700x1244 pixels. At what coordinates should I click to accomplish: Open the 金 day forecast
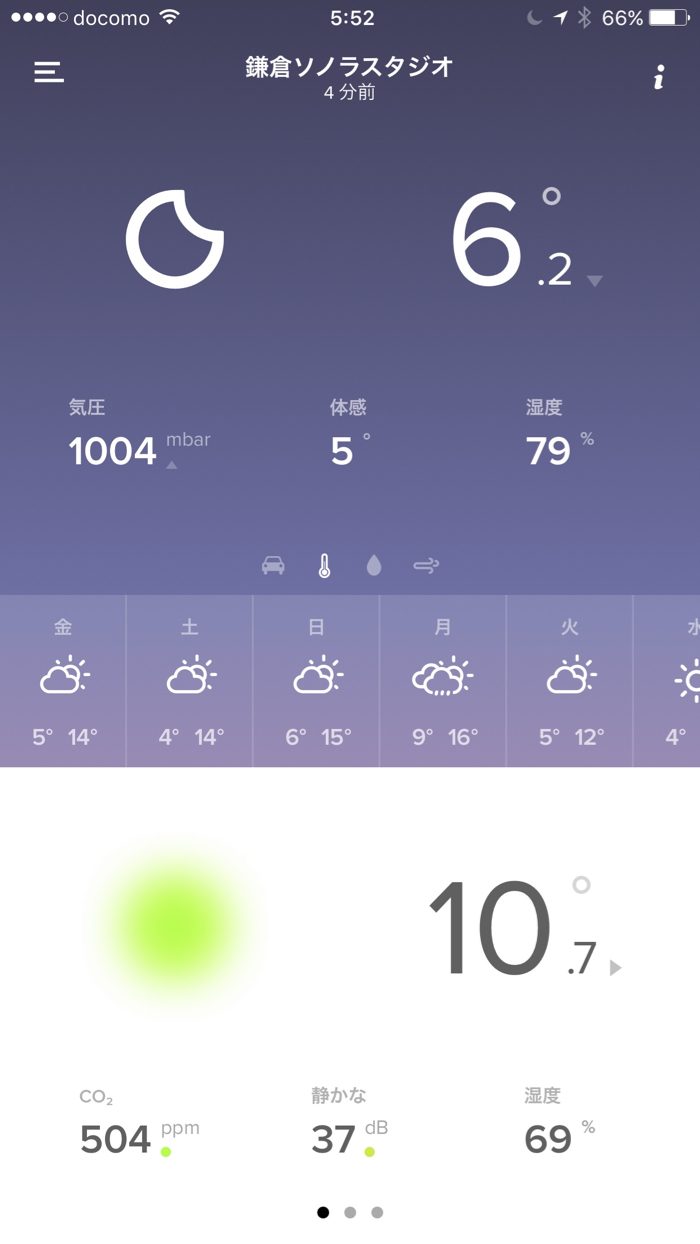64,680
